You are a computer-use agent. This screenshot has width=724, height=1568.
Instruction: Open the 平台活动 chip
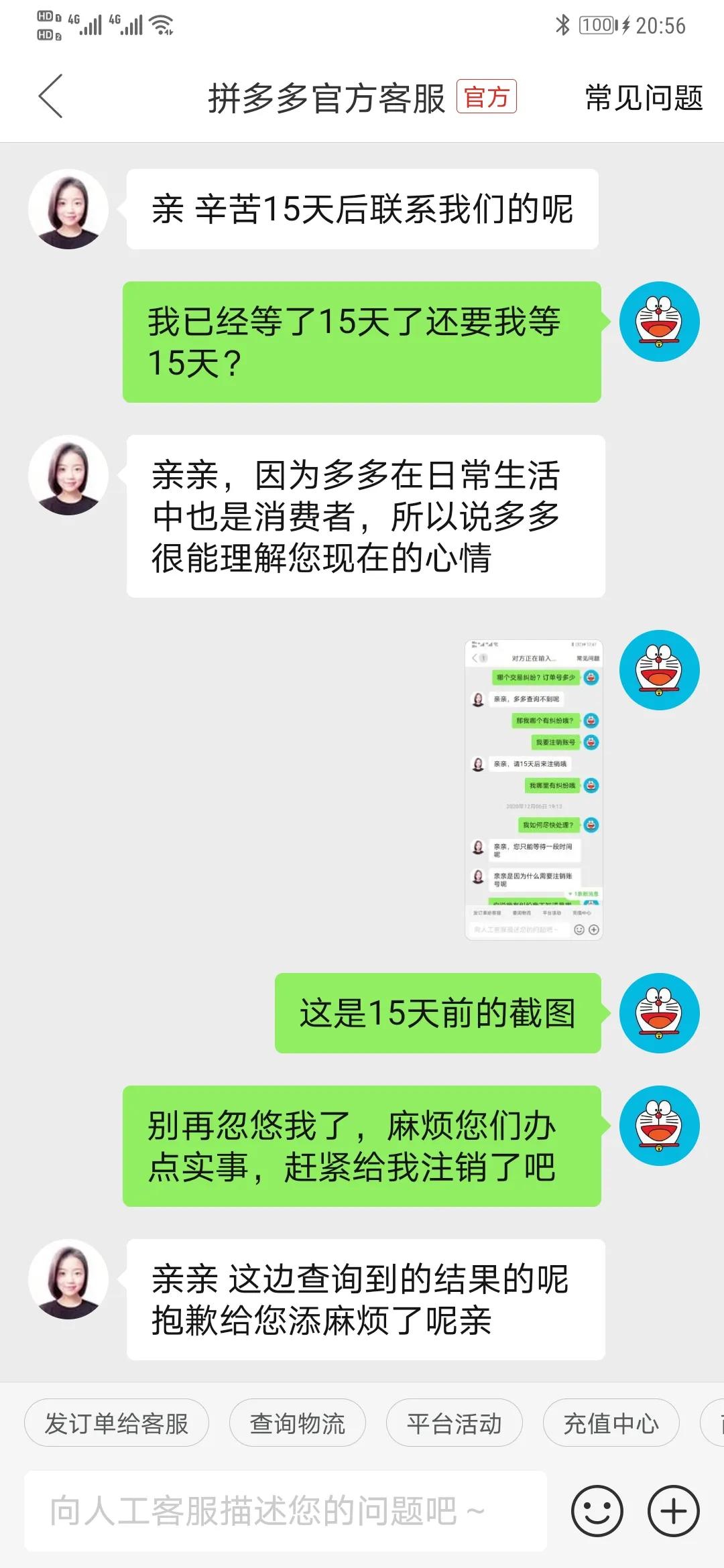[454, 1423]
